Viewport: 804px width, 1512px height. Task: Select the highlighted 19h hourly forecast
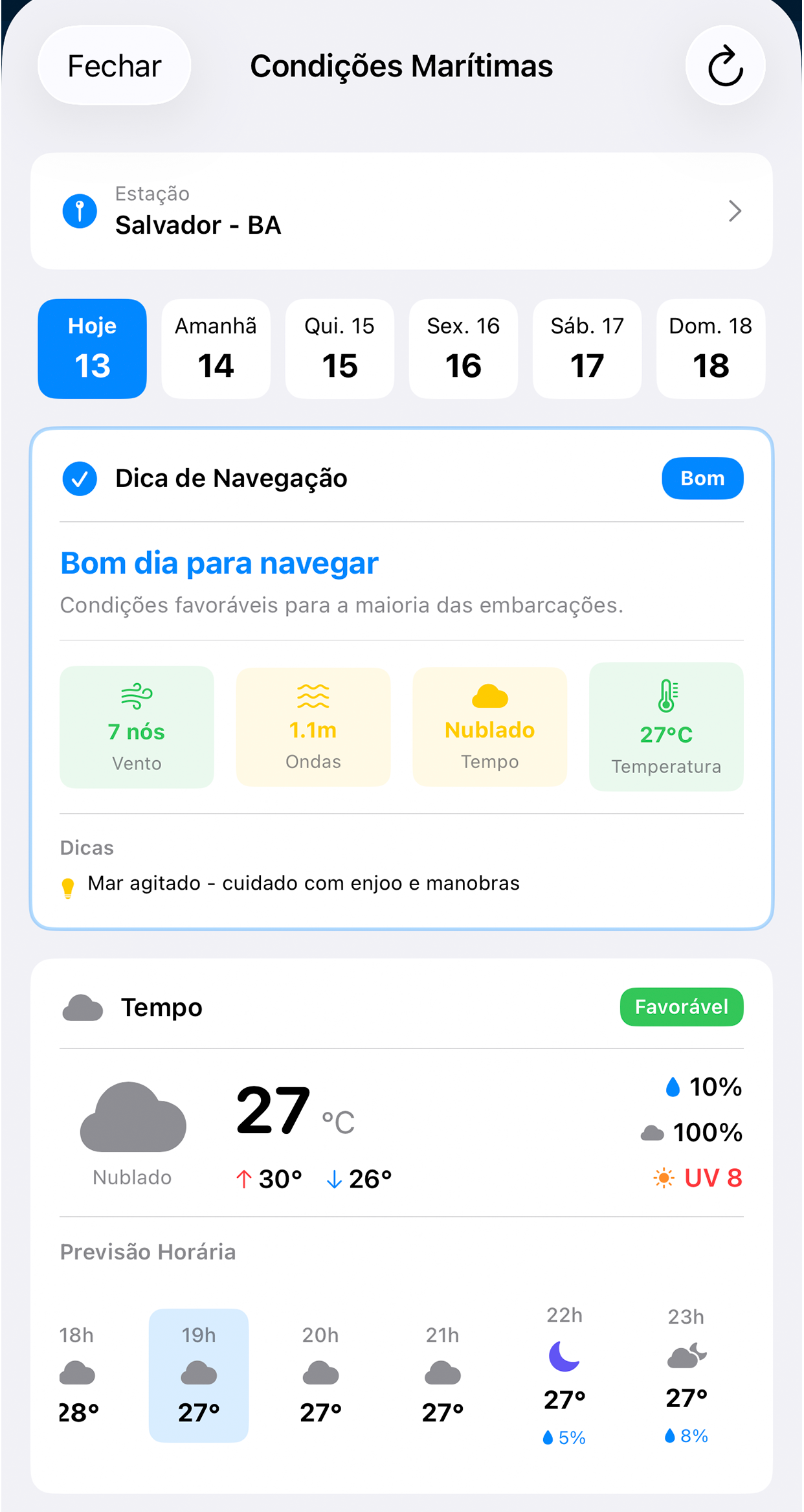point(198,1376)
